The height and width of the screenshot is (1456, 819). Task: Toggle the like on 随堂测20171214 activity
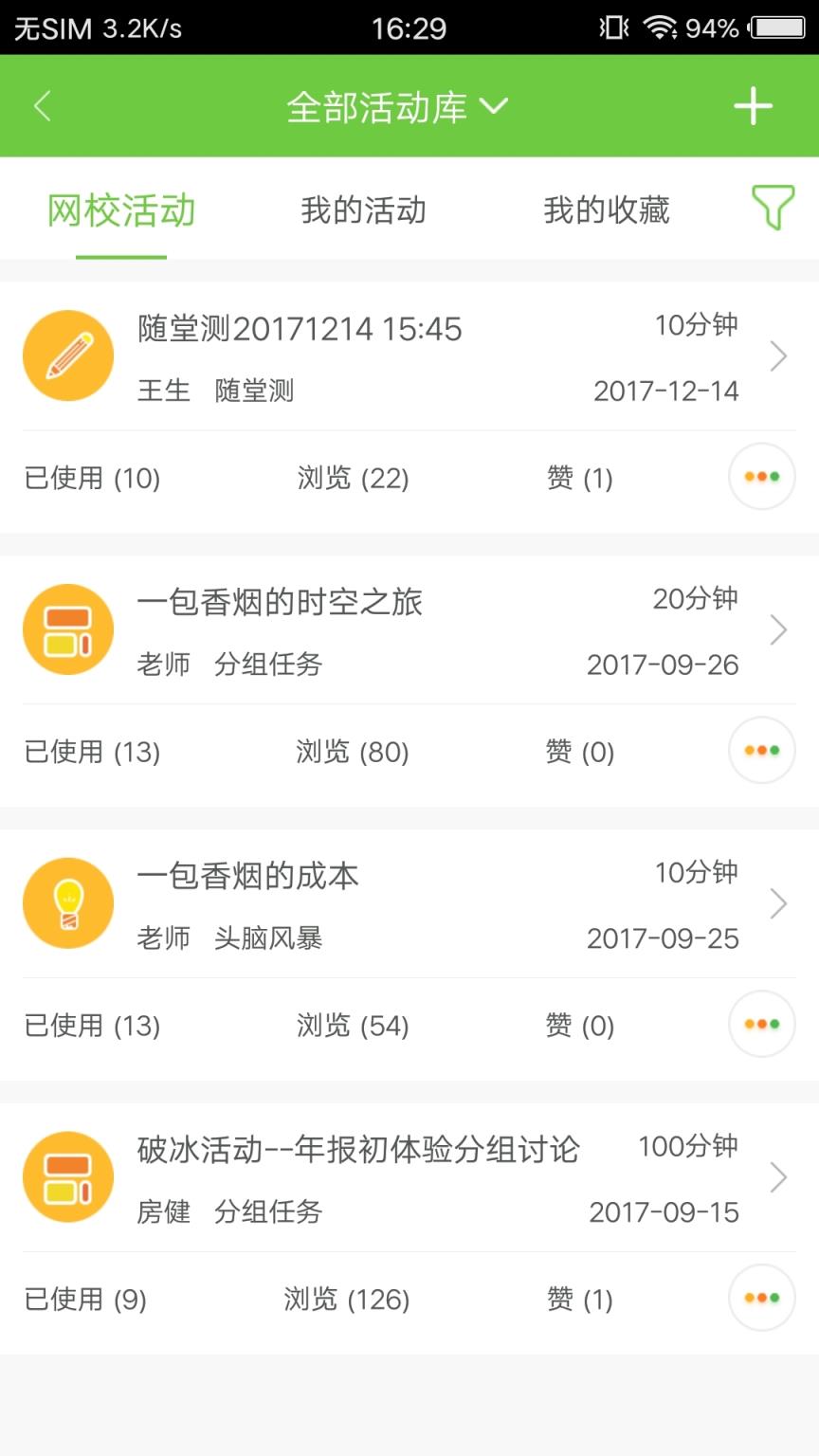(578, 477)
